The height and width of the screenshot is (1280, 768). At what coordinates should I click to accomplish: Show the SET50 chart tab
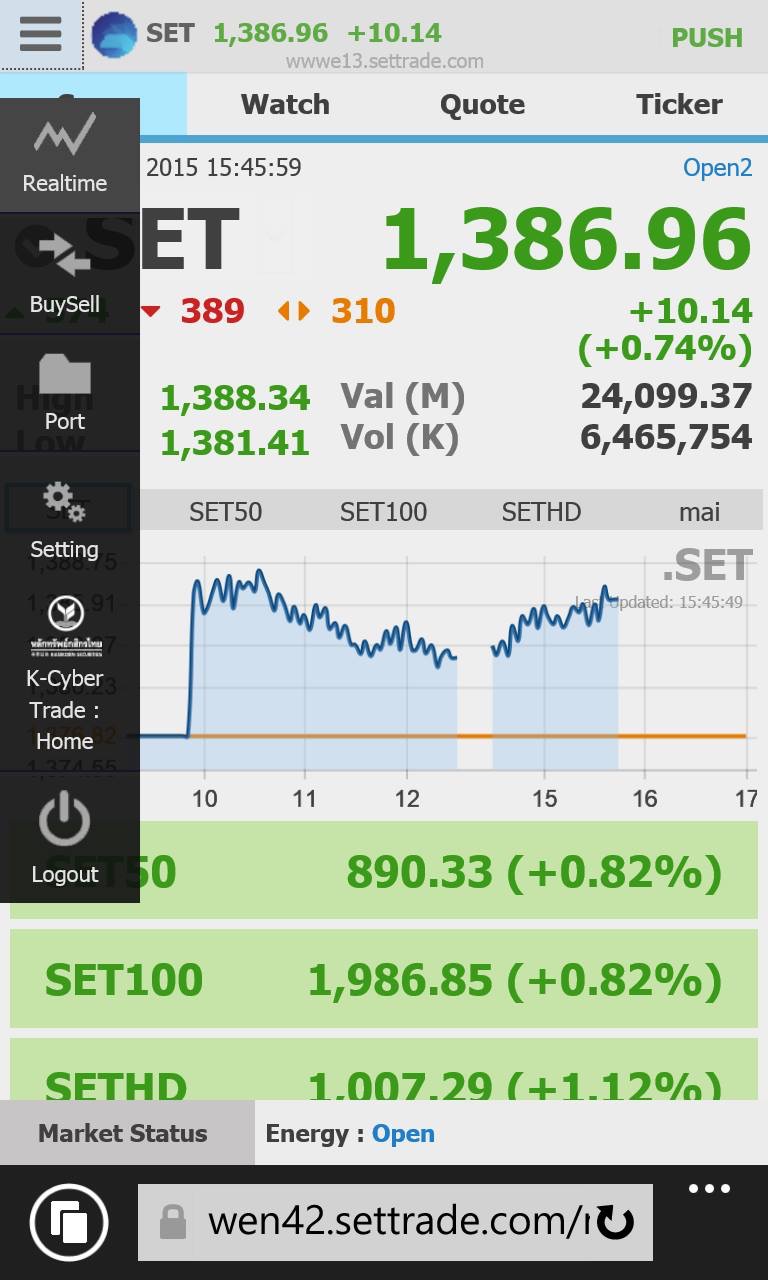coord(225,512)
